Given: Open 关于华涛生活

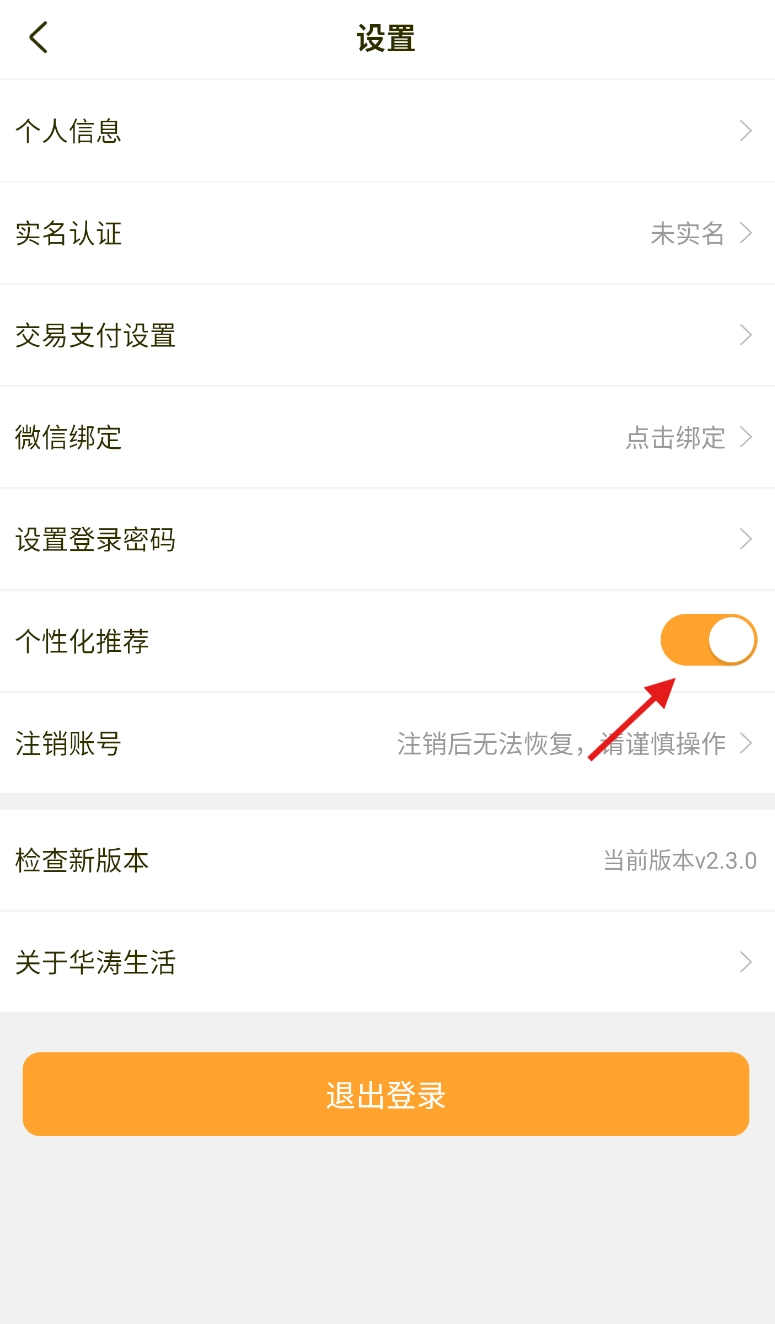Looking at the screenshot, I should 386,962.
